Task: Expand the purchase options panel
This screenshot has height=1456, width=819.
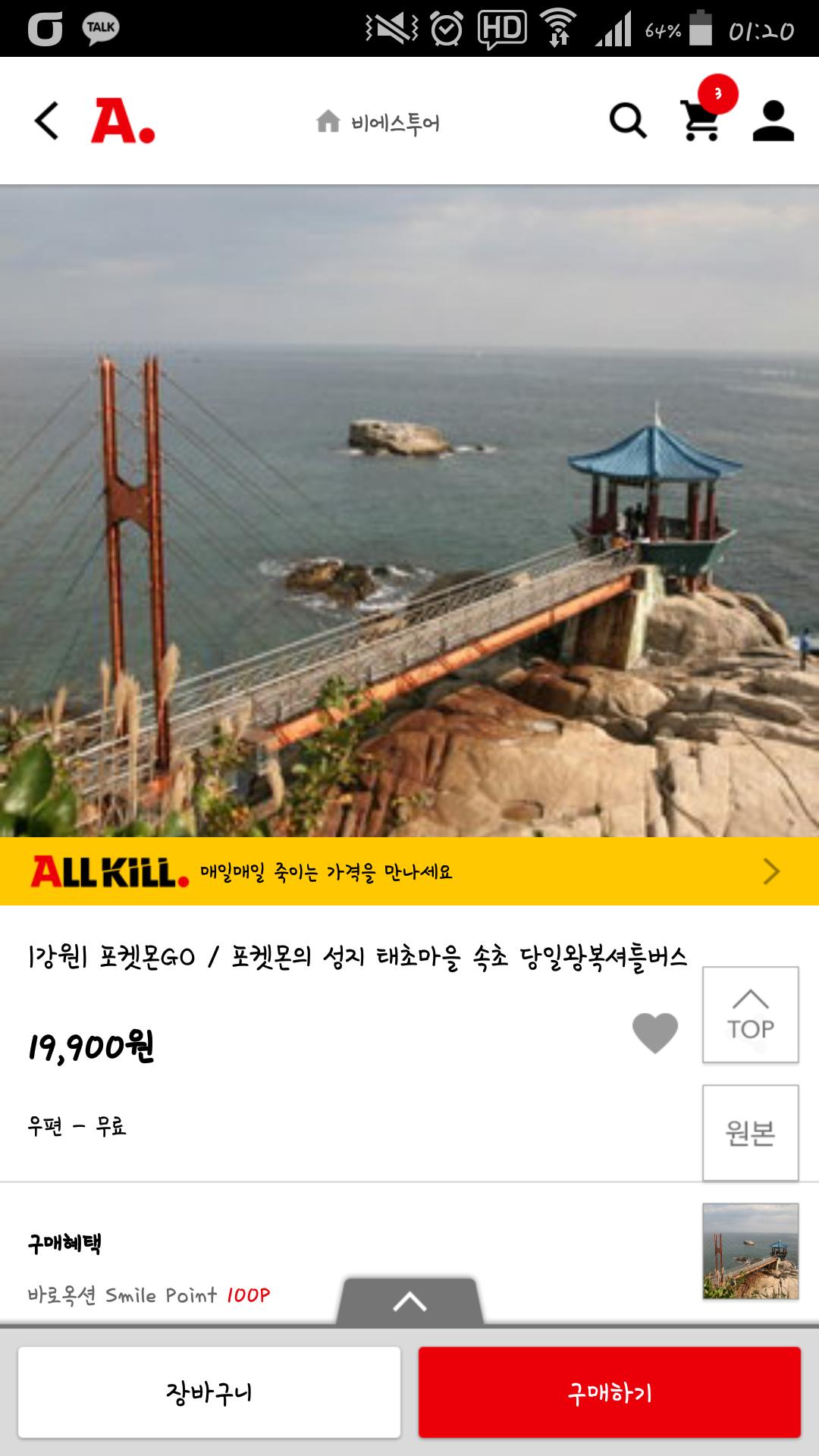Action: (x=409, y=1302)
